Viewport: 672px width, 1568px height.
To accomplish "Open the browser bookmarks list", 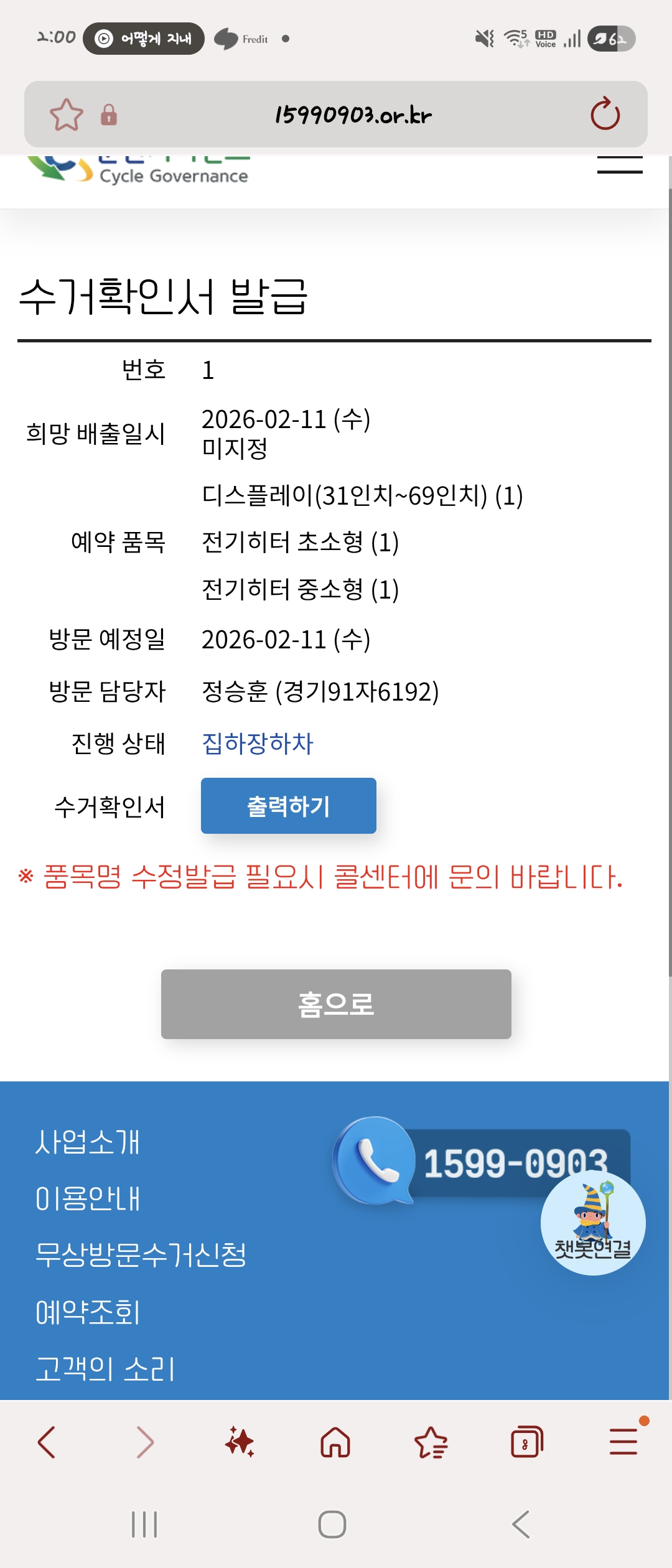I will (431, 1442).
